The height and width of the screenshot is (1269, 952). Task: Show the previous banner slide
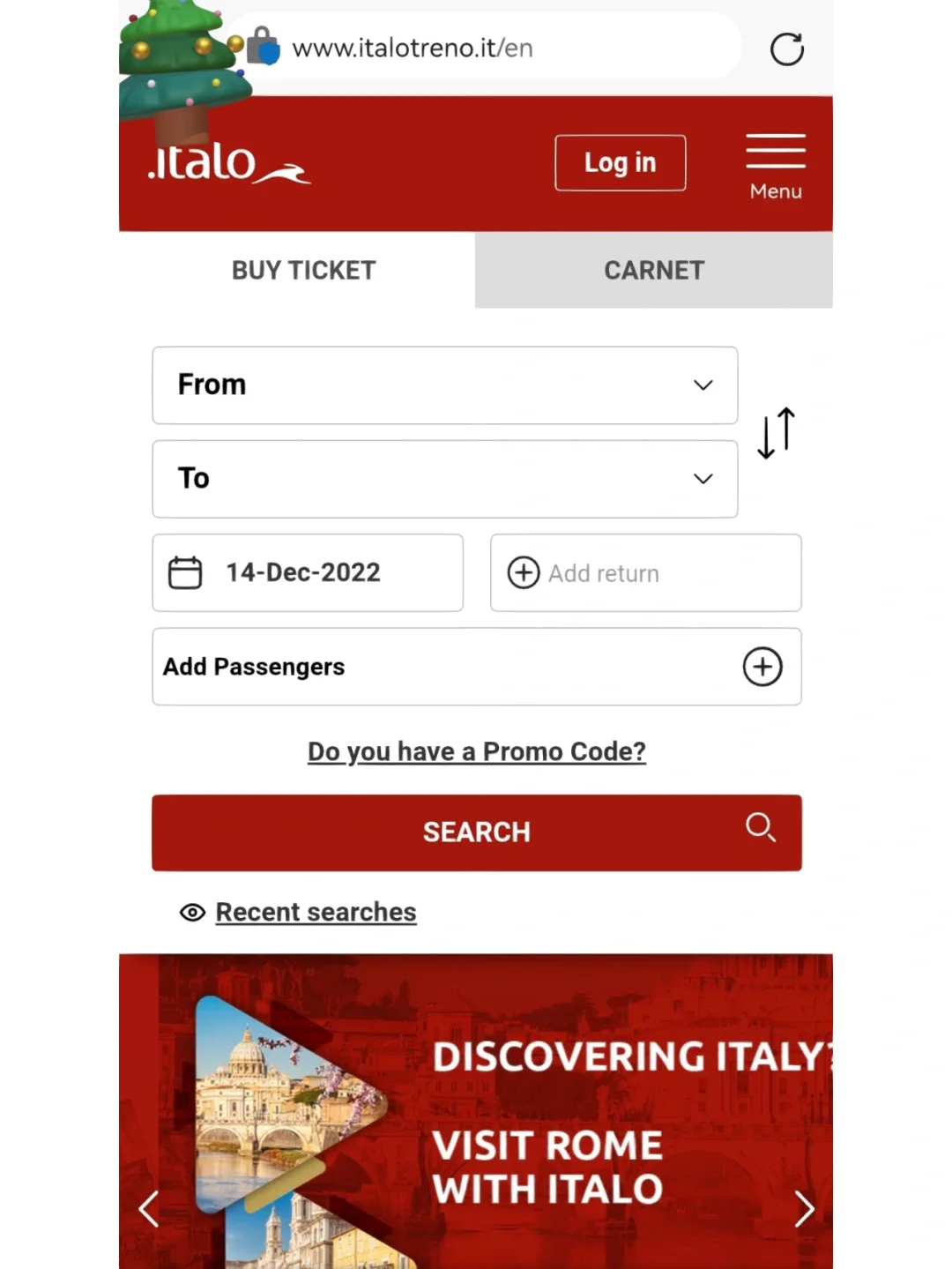pos(149,1208)
